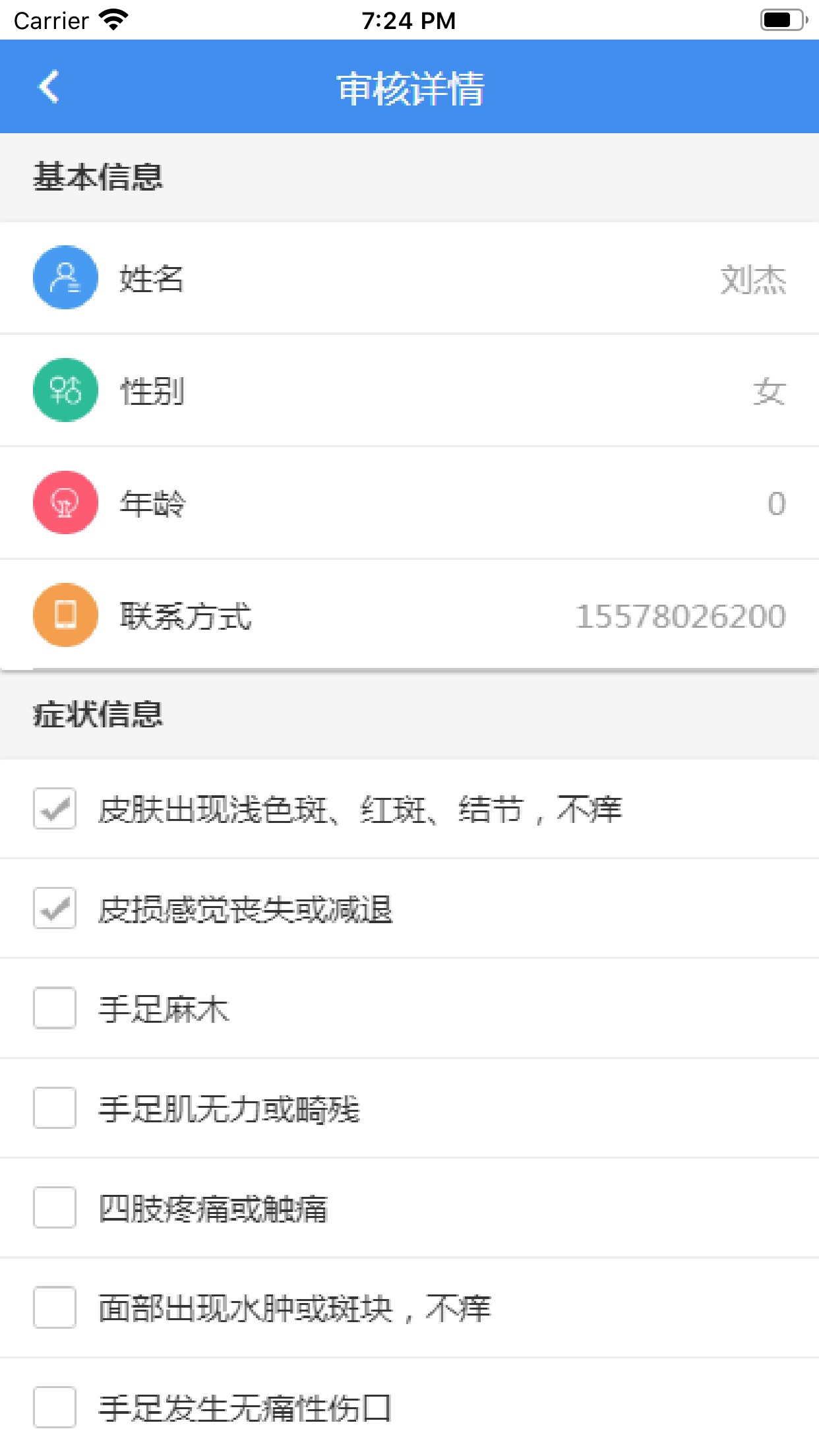The height and width of the screenshot is (1456, 819).
Task: Select 手足肌无力或畸残 checkbox
Action: pos(55,1108)
